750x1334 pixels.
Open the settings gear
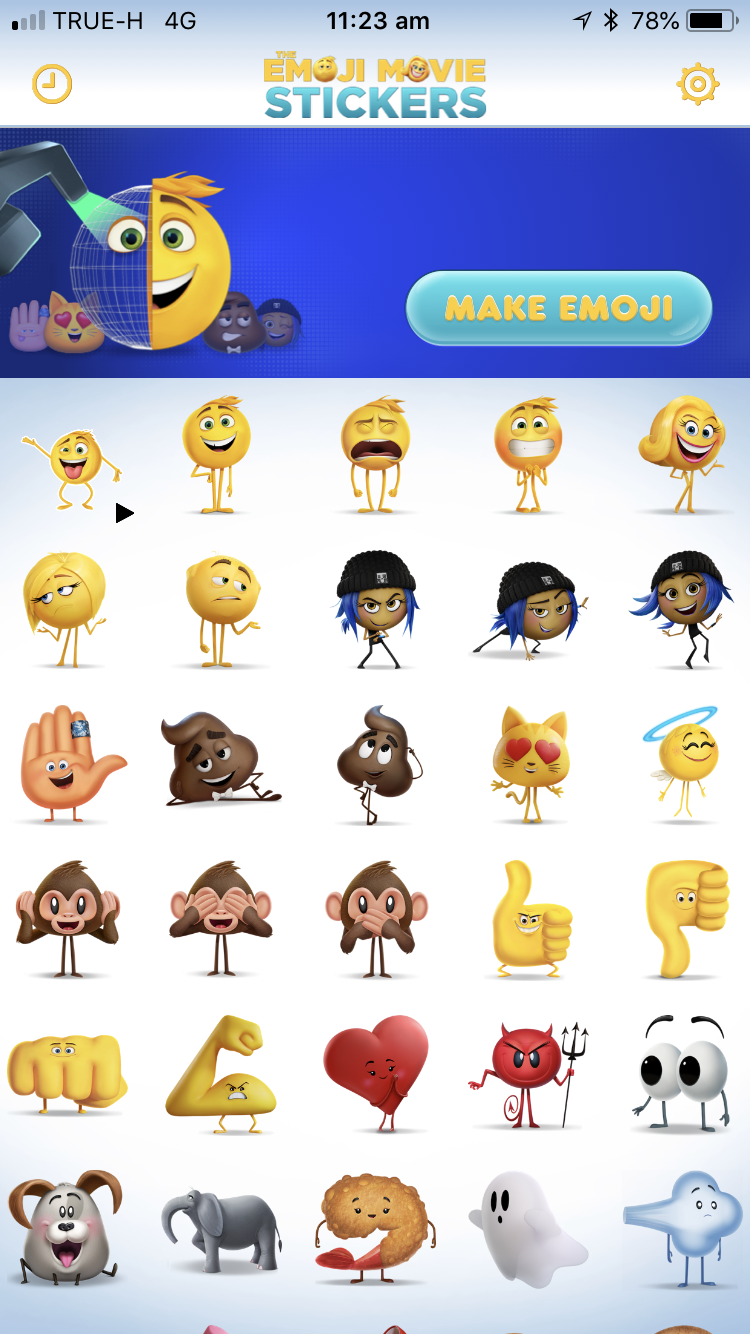click(697, 84)
